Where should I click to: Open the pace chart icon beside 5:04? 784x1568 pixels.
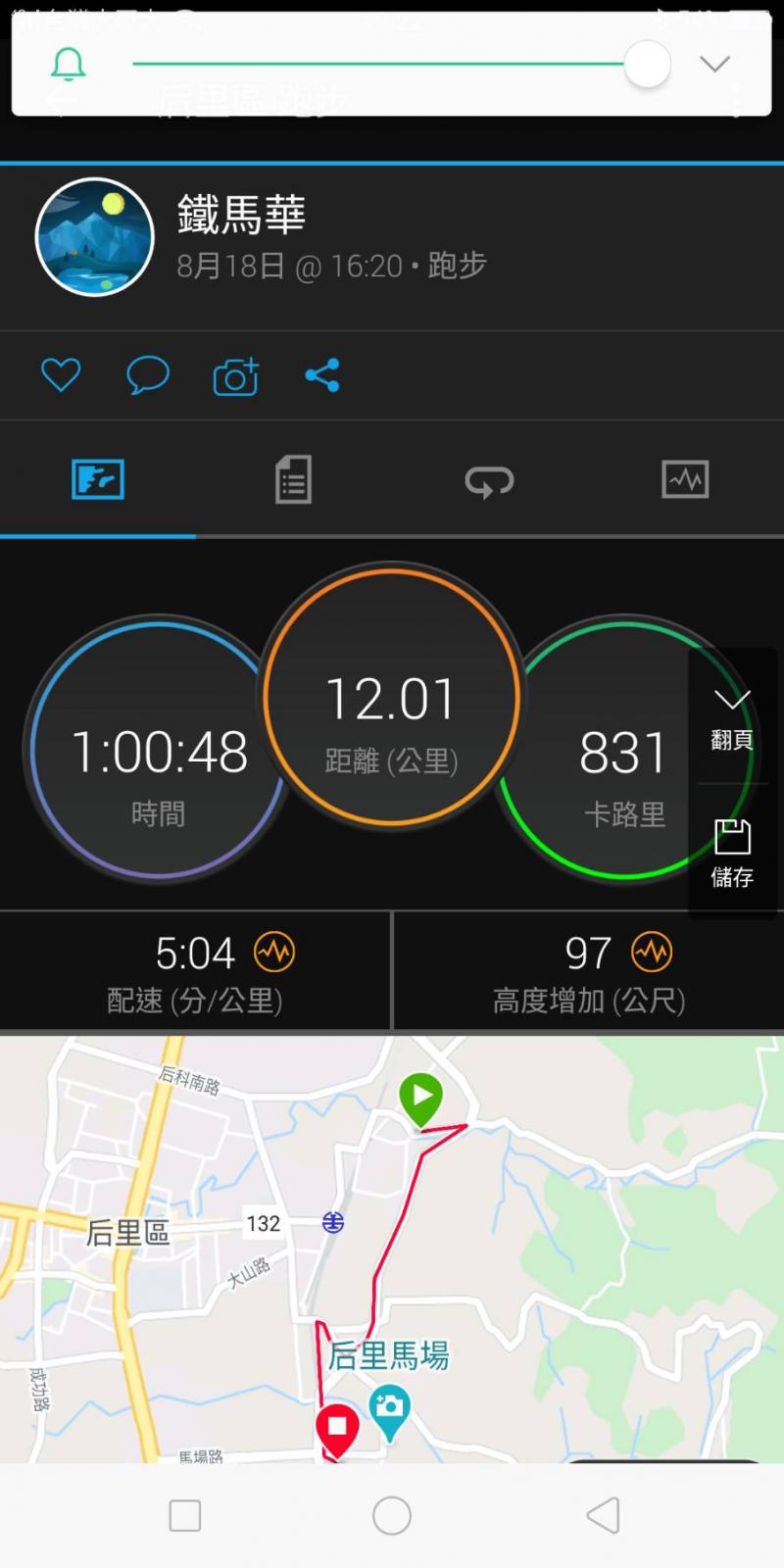pos(274,952)
